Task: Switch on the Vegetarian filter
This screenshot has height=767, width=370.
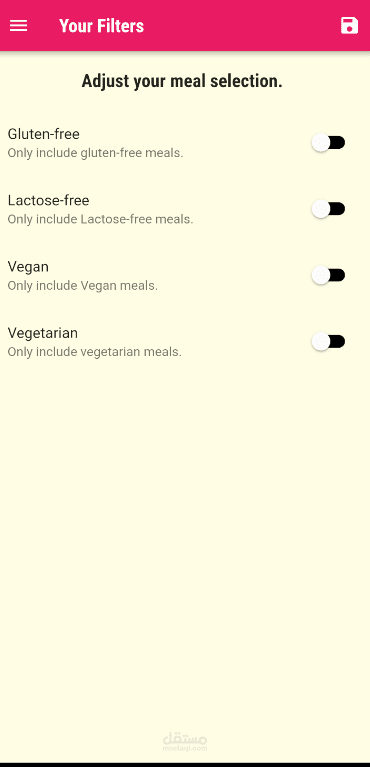Action: pyautogui.click(x=328, y=341)
